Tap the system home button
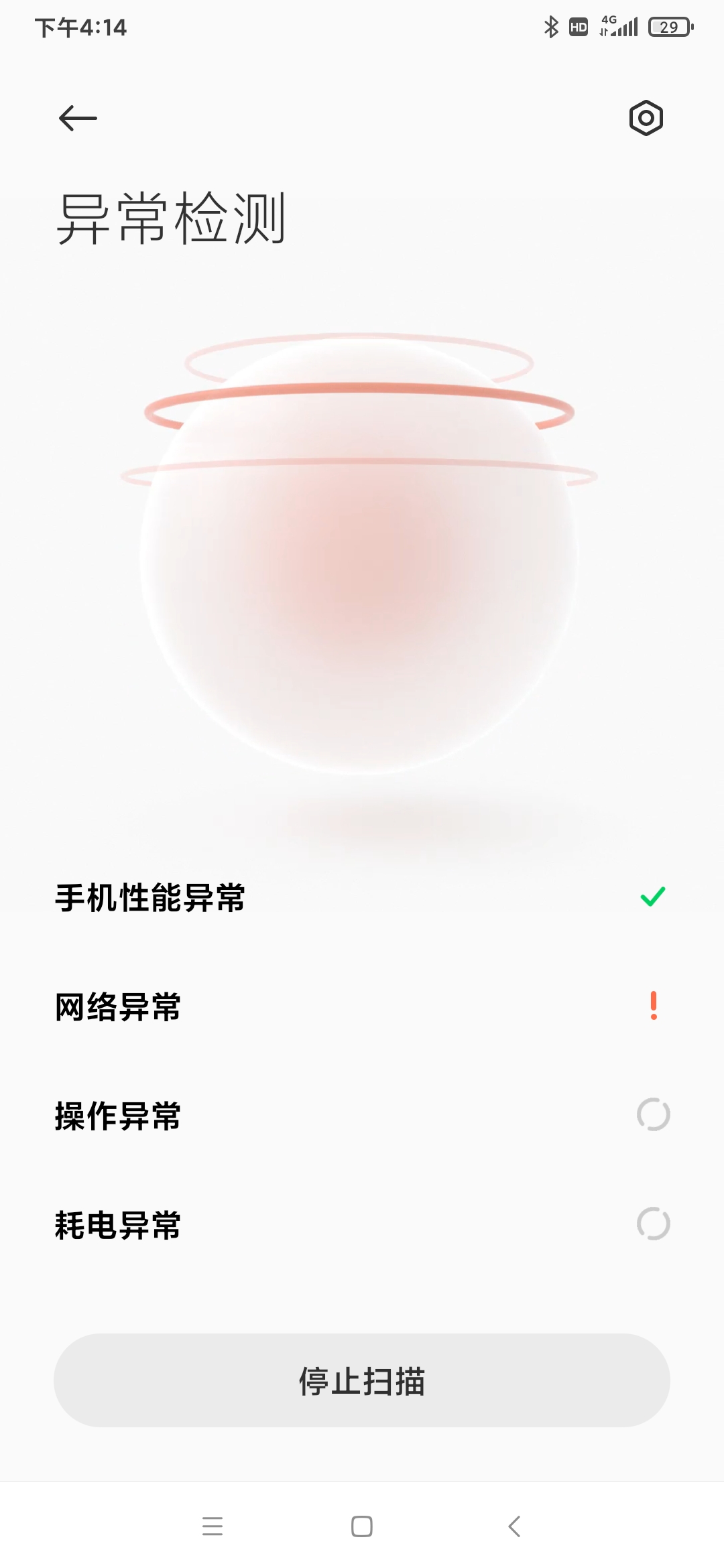The width and height of the screenshot is (724, 1568). [362, 1527]
